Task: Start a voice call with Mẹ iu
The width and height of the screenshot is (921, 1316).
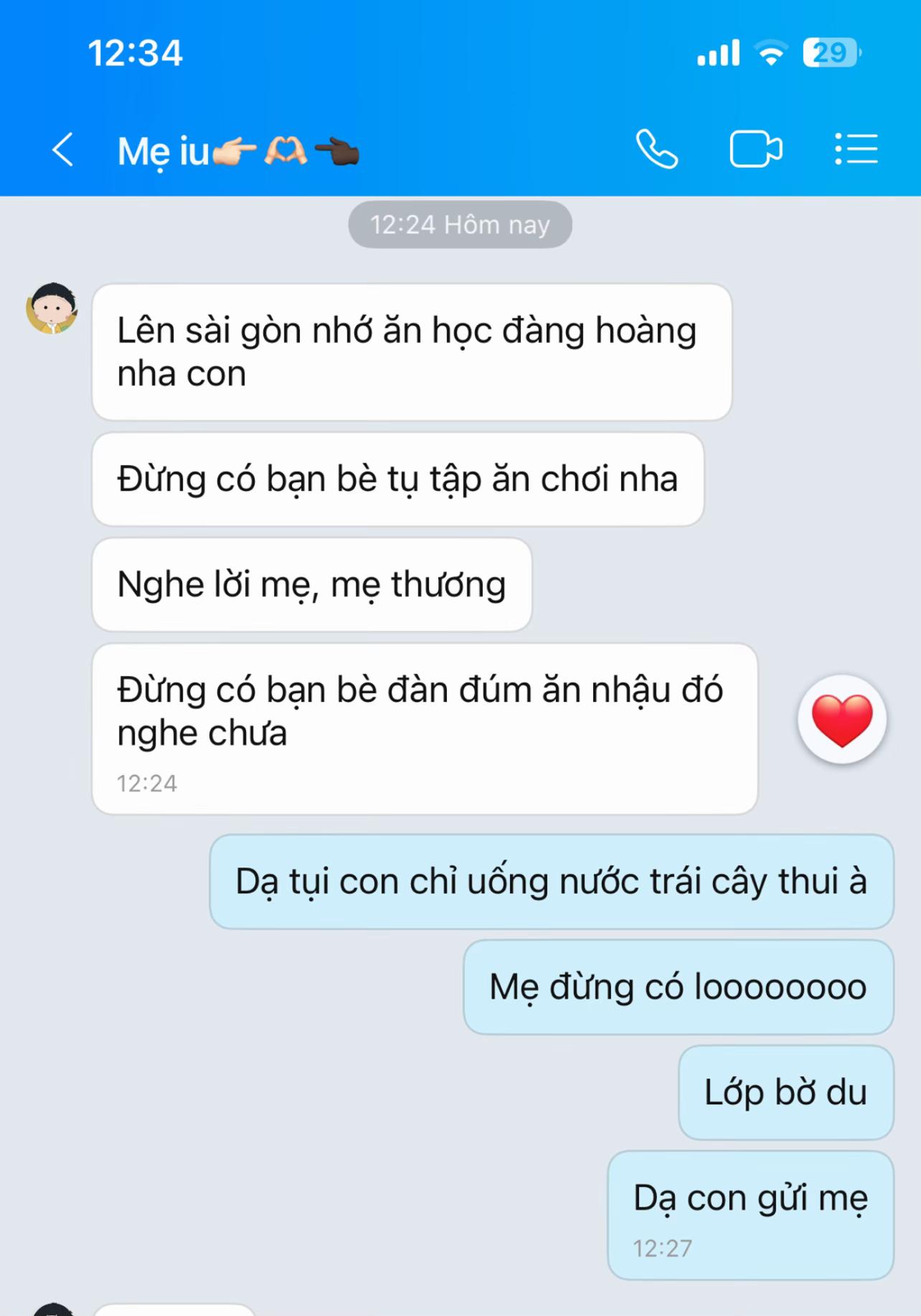Action: point(656,149)
